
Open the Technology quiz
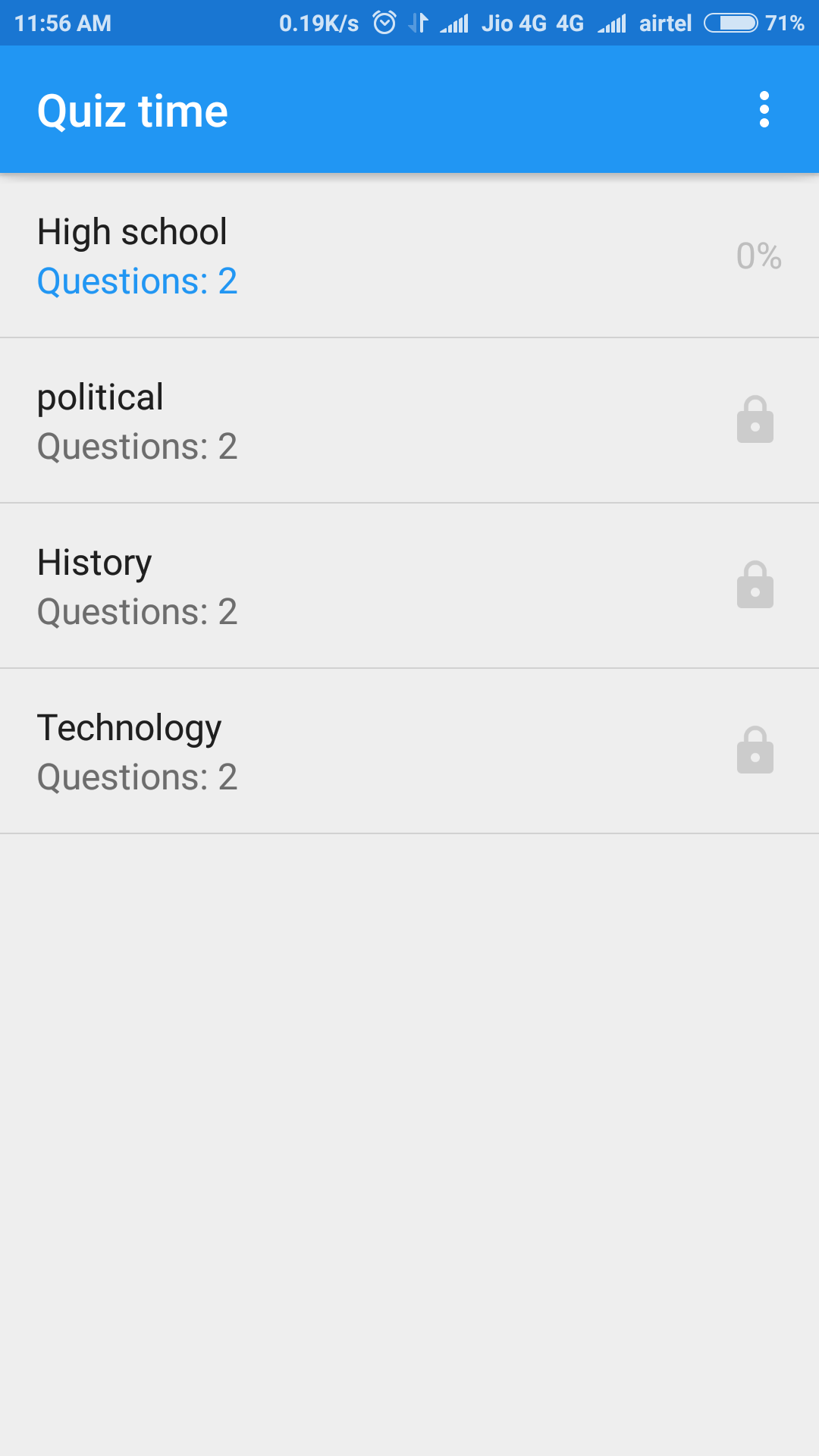tap(303, 750)
